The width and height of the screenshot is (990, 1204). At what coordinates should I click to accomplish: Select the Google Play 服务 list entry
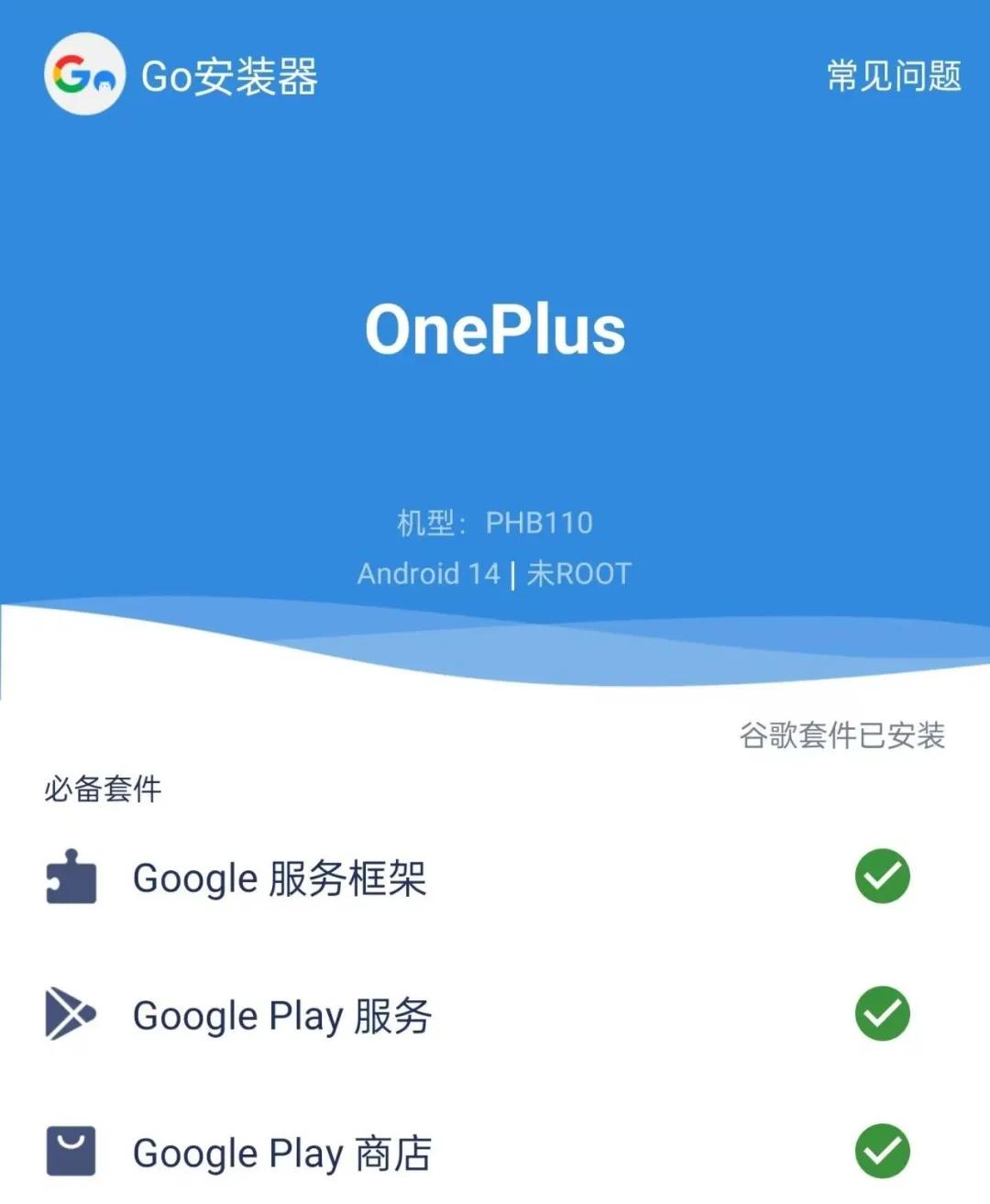(x=284, y=1015)
